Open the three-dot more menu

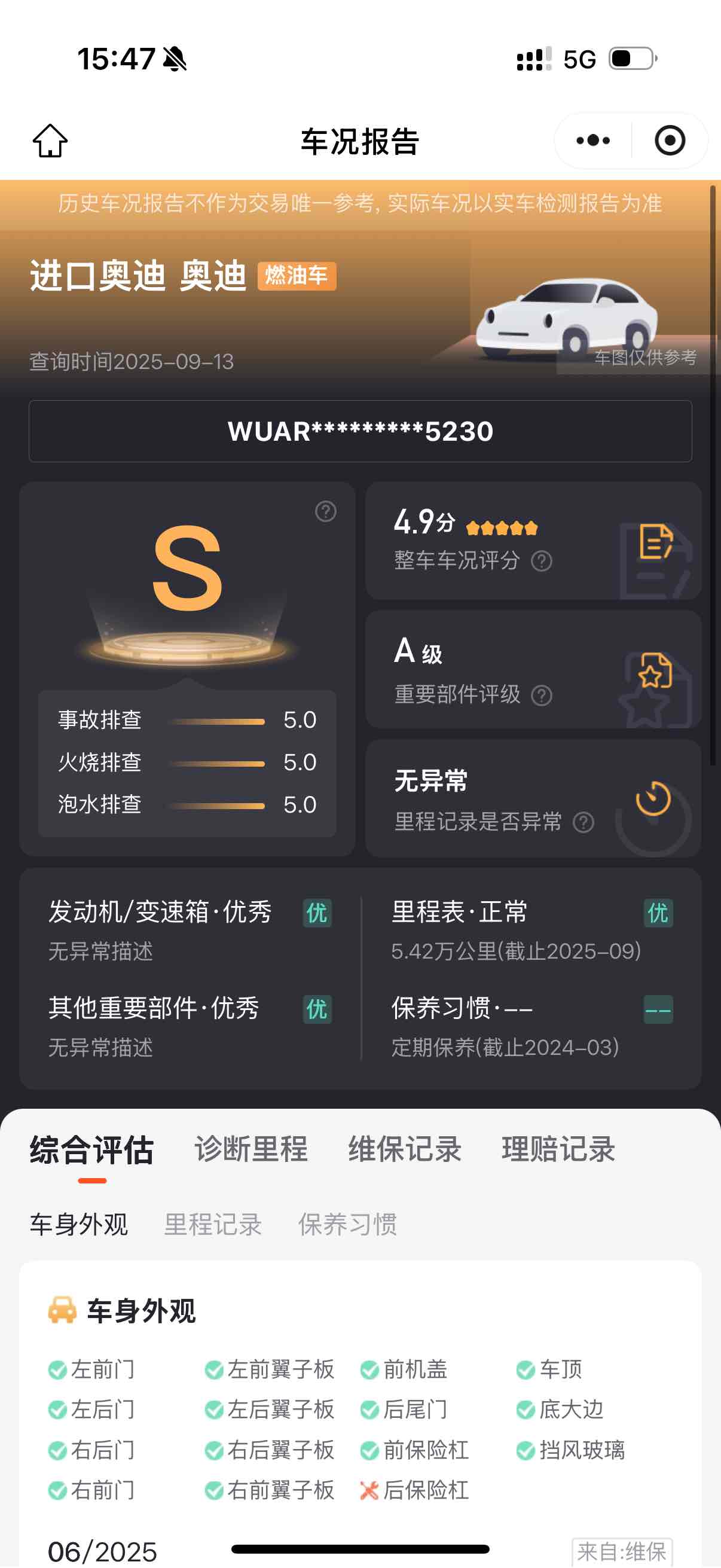pyautogui.click(x=592, y=141)
